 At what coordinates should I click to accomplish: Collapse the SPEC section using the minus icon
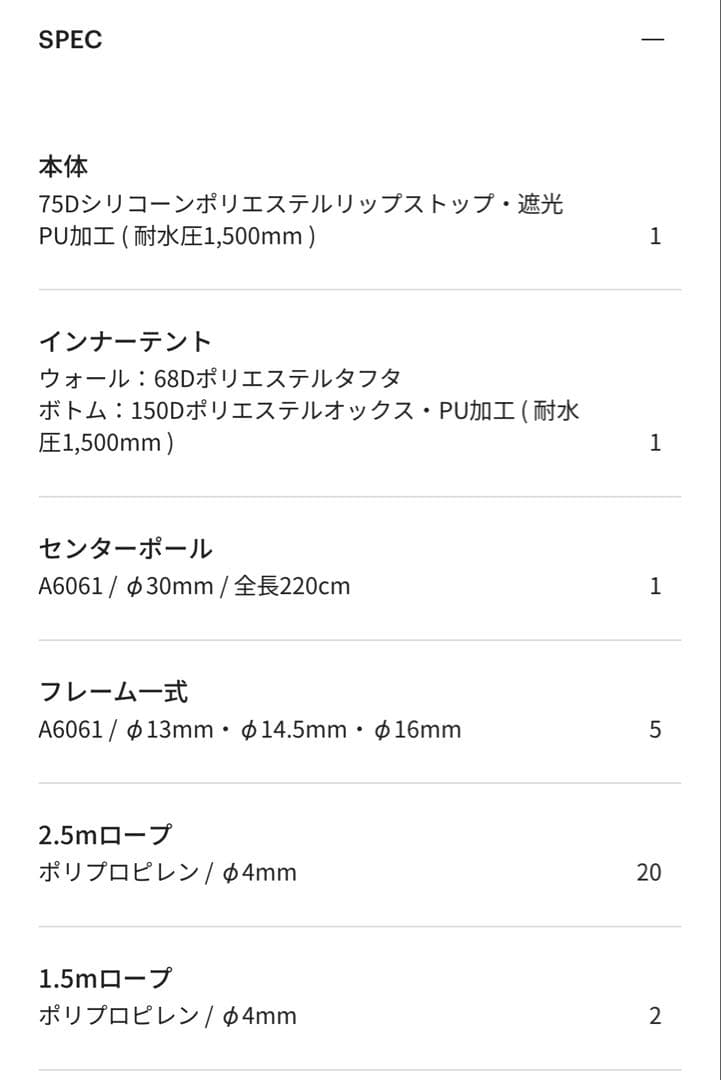tap(652, 40)
